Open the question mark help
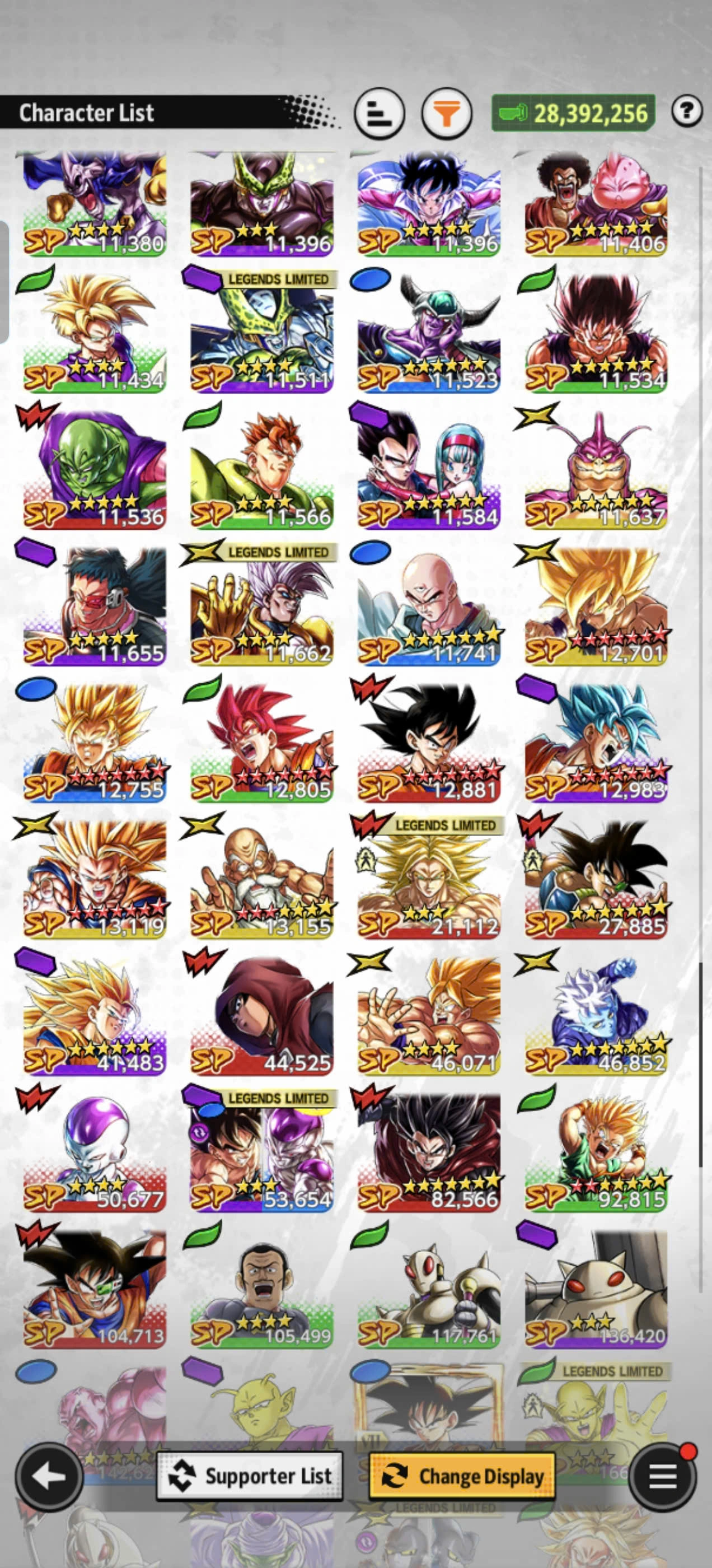 tap(687, 111)
